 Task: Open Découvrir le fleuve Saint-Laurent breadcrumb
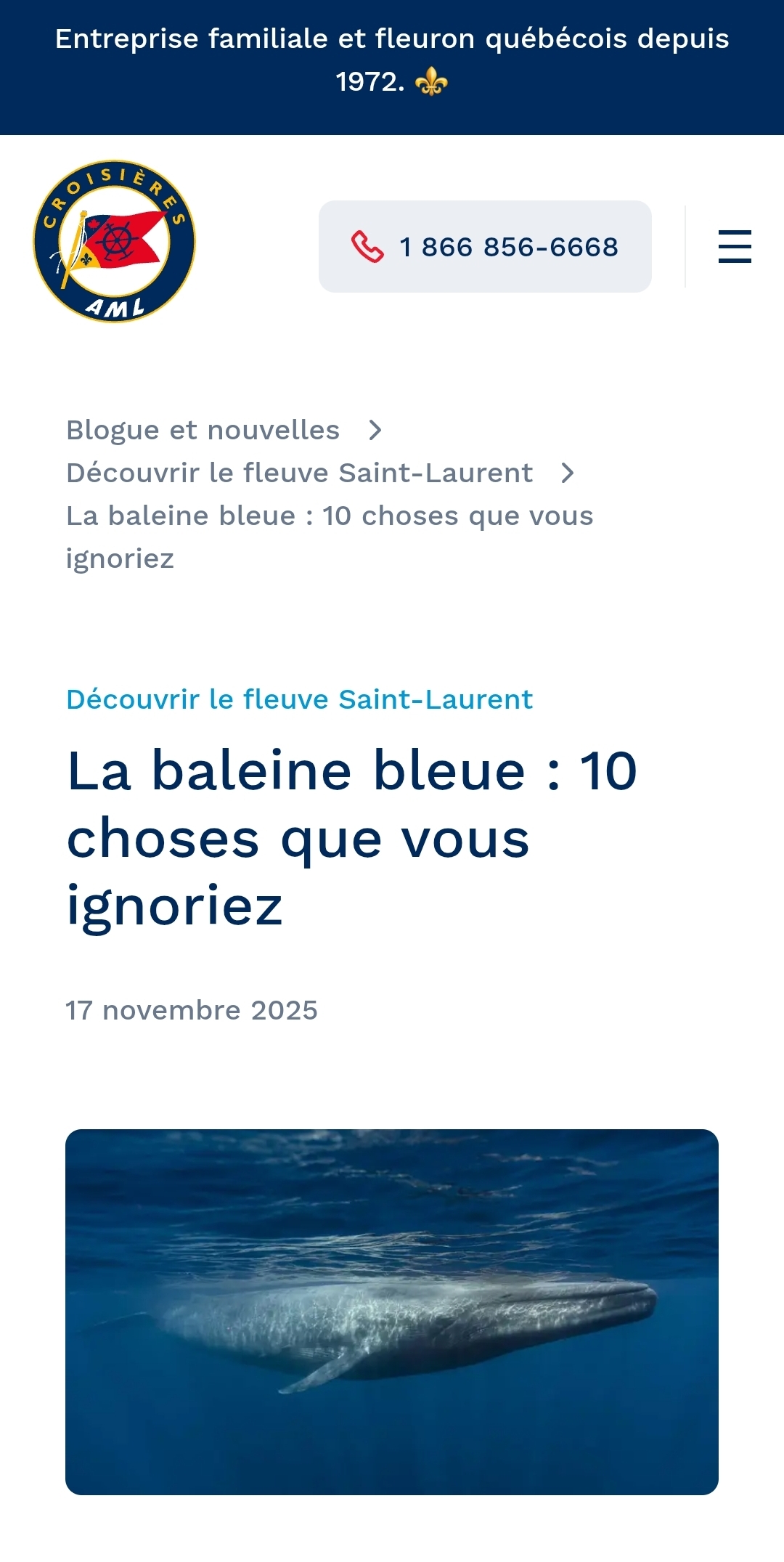(299, 473)
